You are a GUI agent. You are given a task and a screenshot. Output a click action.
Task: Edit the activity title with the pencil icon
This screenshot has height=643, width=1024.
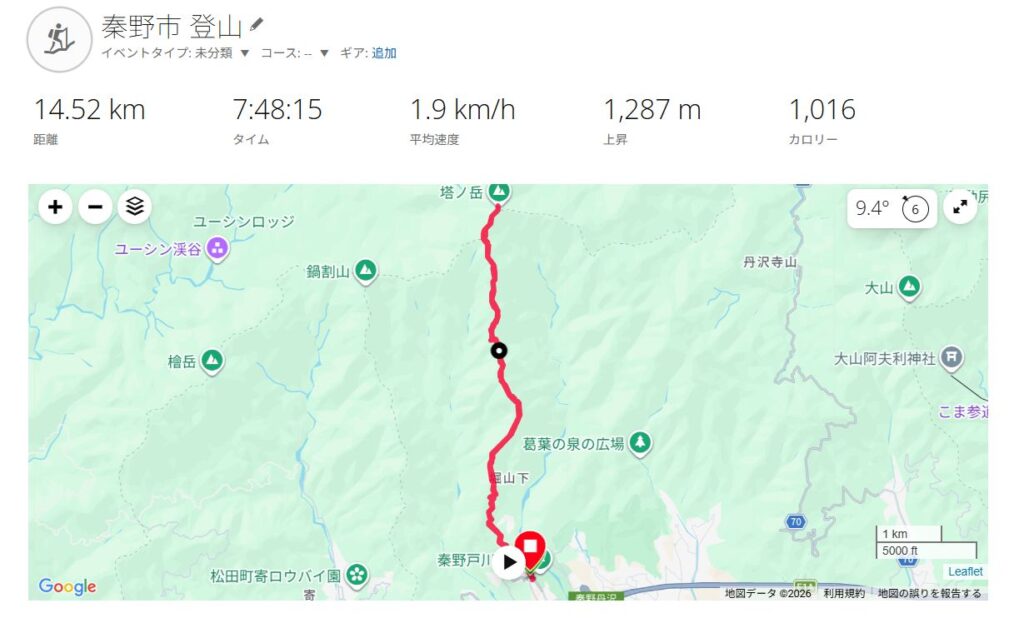click(257, 24)
